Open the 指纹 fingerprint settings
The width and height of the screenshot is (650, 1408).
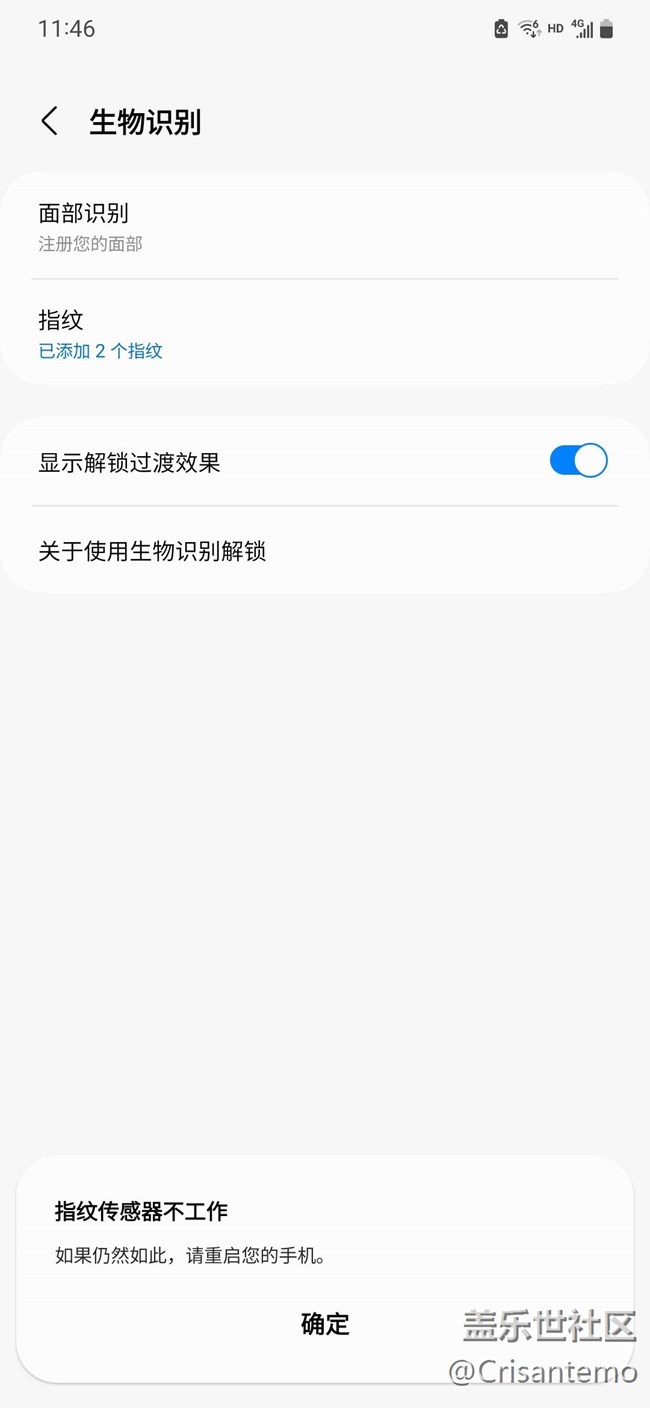pyautogui.click(x=324, y=334)
